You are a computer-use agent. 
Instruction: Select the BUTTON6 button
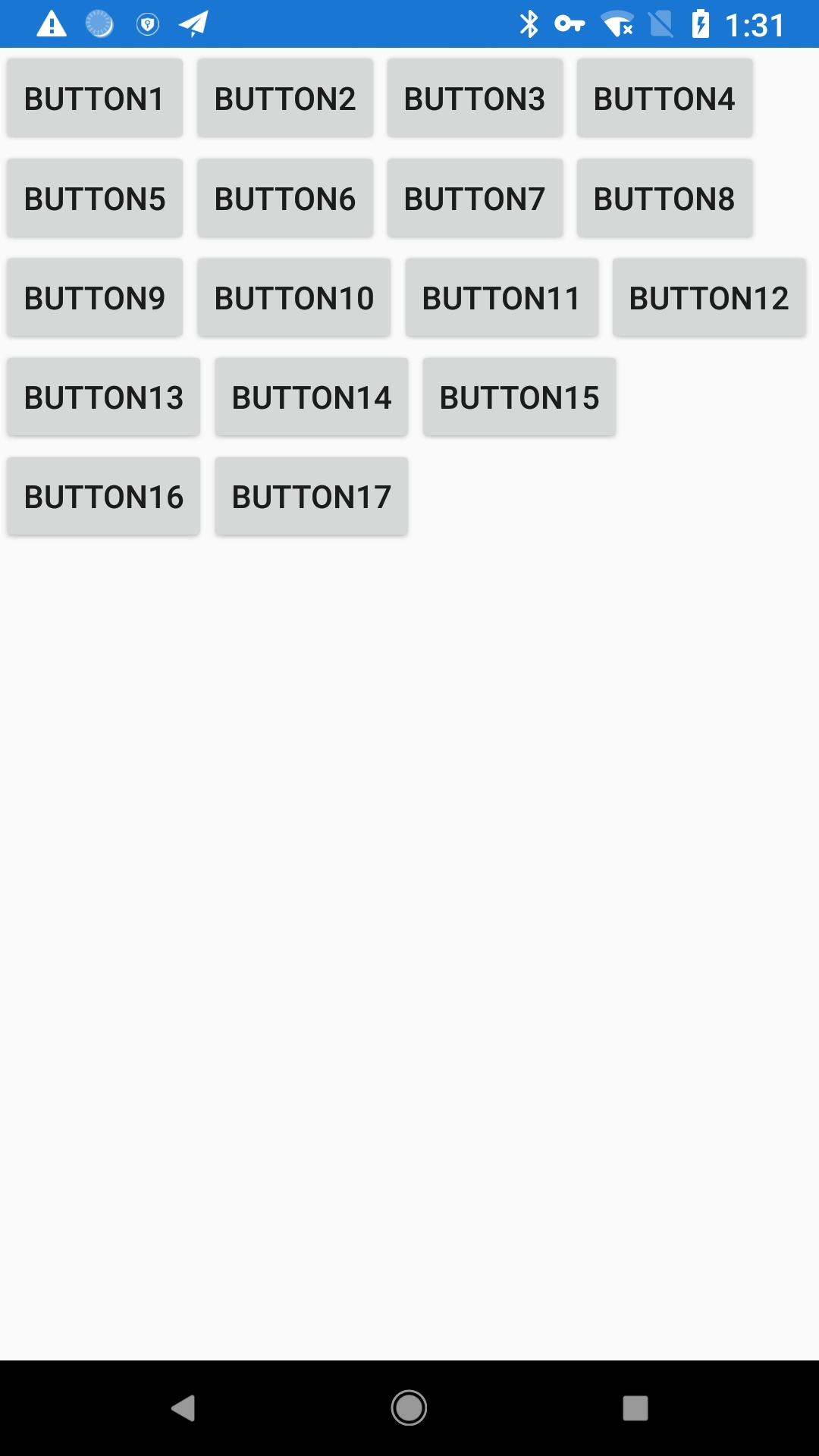pyautogui.click(x=285, y=199)
